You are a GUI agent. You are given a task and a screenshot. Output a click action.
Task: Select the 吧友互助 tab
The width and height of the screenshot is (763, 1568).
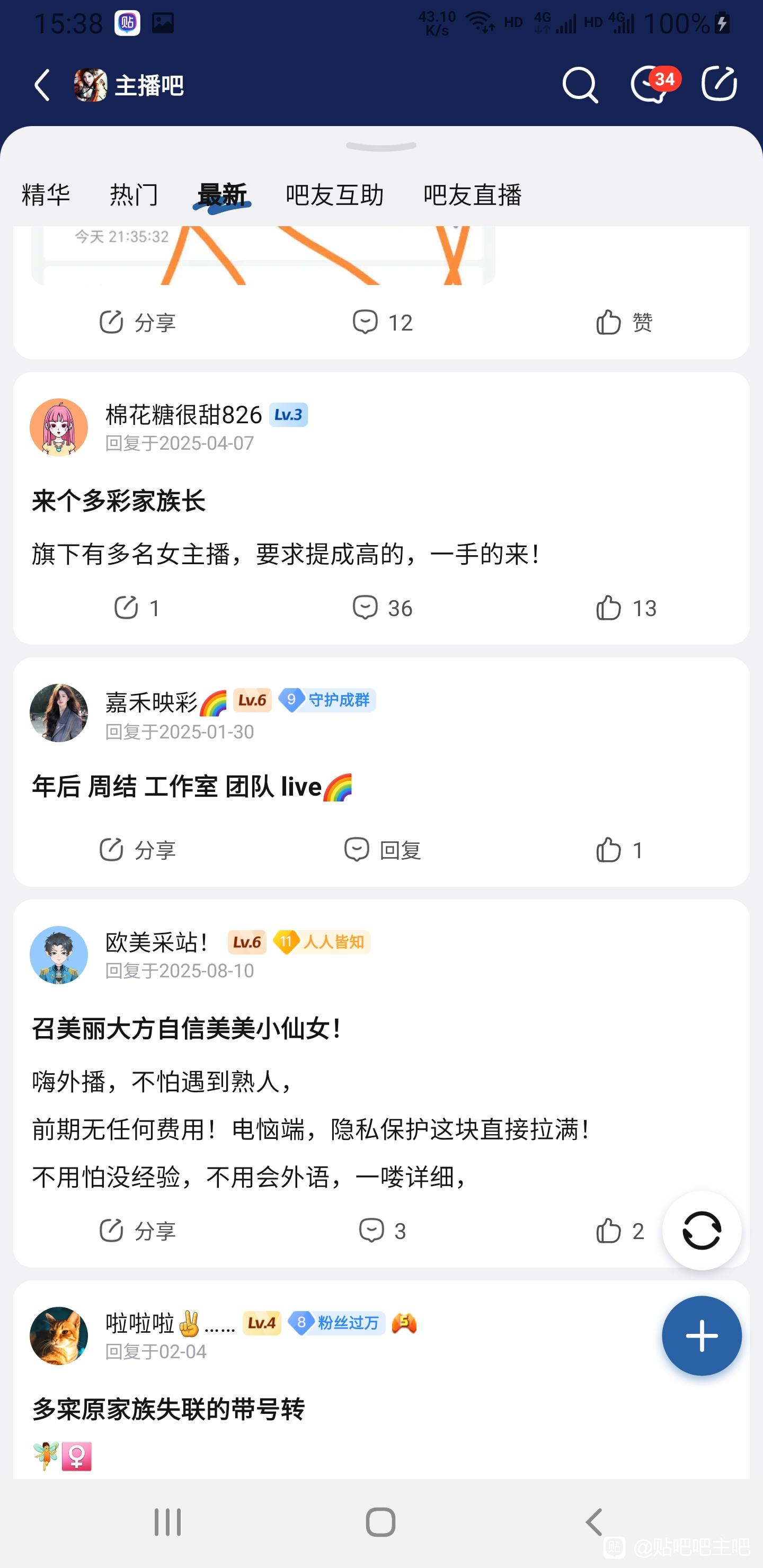334,195
